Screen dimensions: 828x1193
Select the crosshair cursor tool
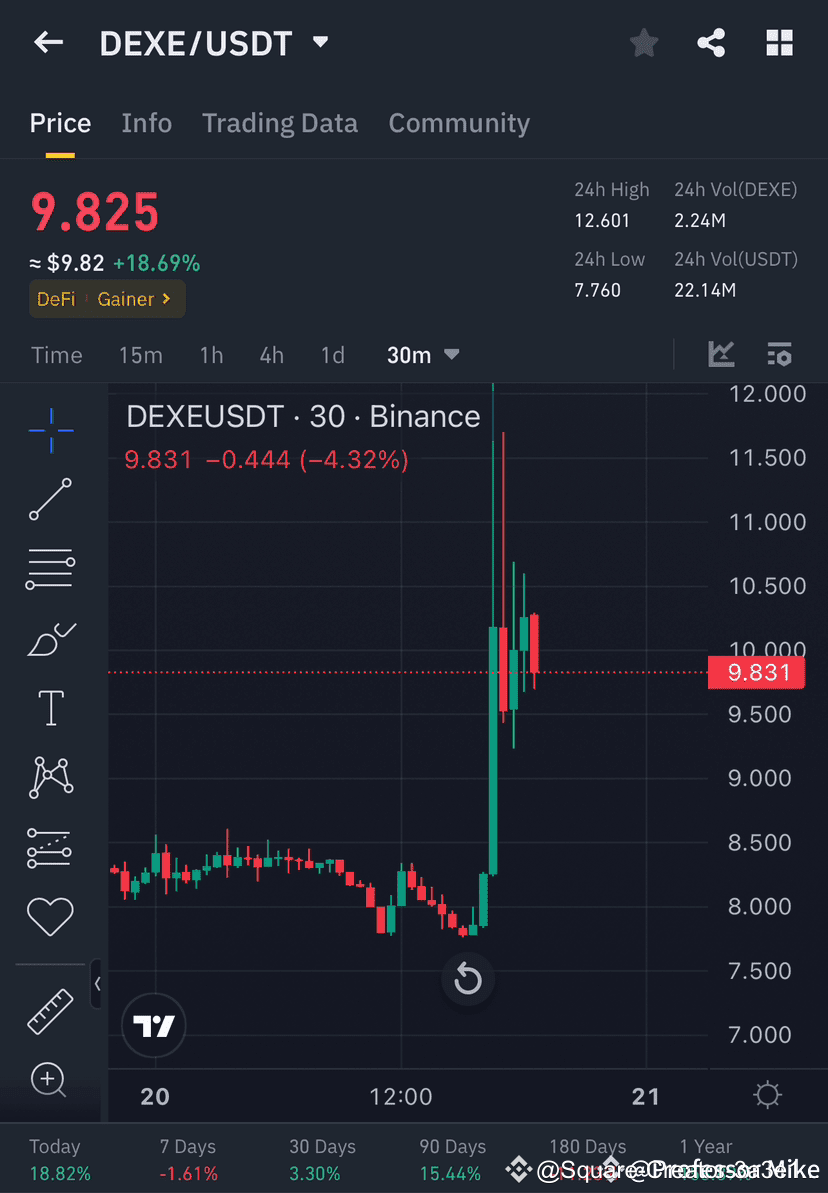50,430
